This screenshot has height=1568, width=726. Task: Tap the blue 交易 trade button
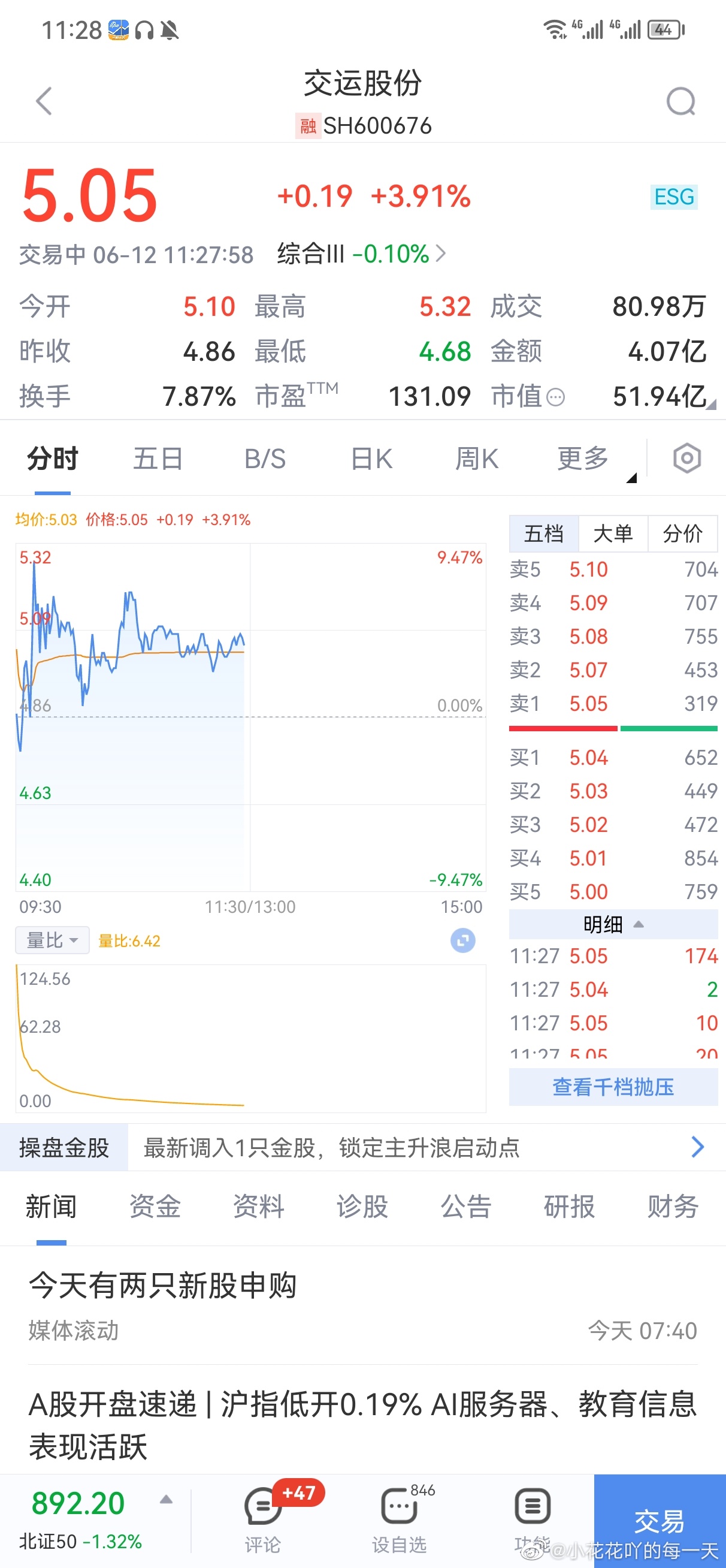click(660, 1521)
